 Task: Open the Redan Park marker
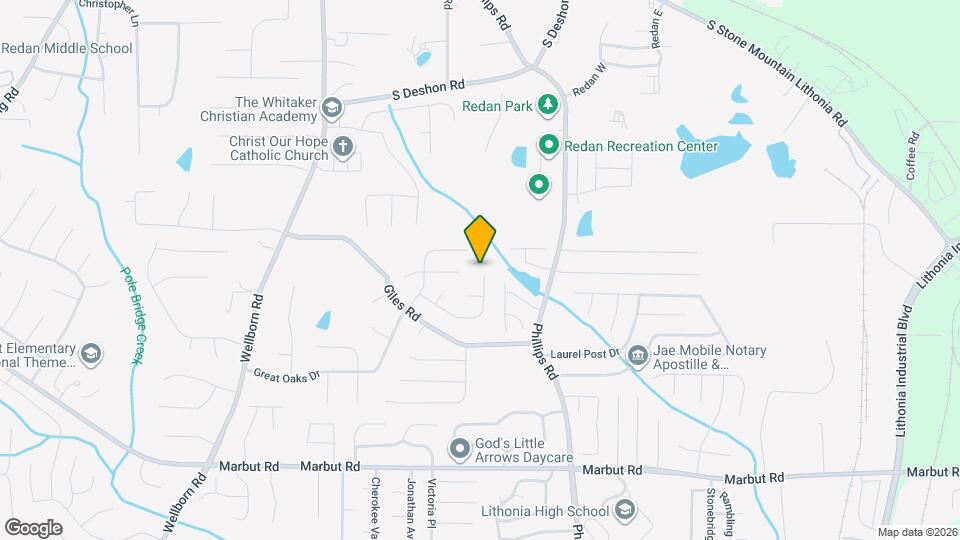point(547,104)
